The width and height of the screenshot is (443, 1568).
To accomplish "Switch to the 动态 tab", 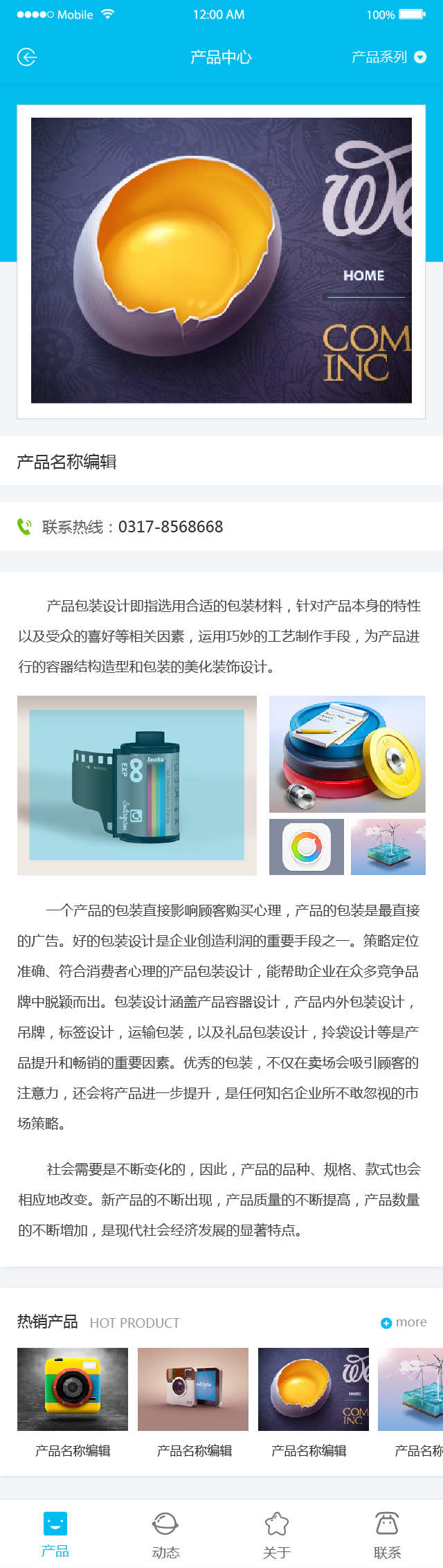I will 165,1534.
